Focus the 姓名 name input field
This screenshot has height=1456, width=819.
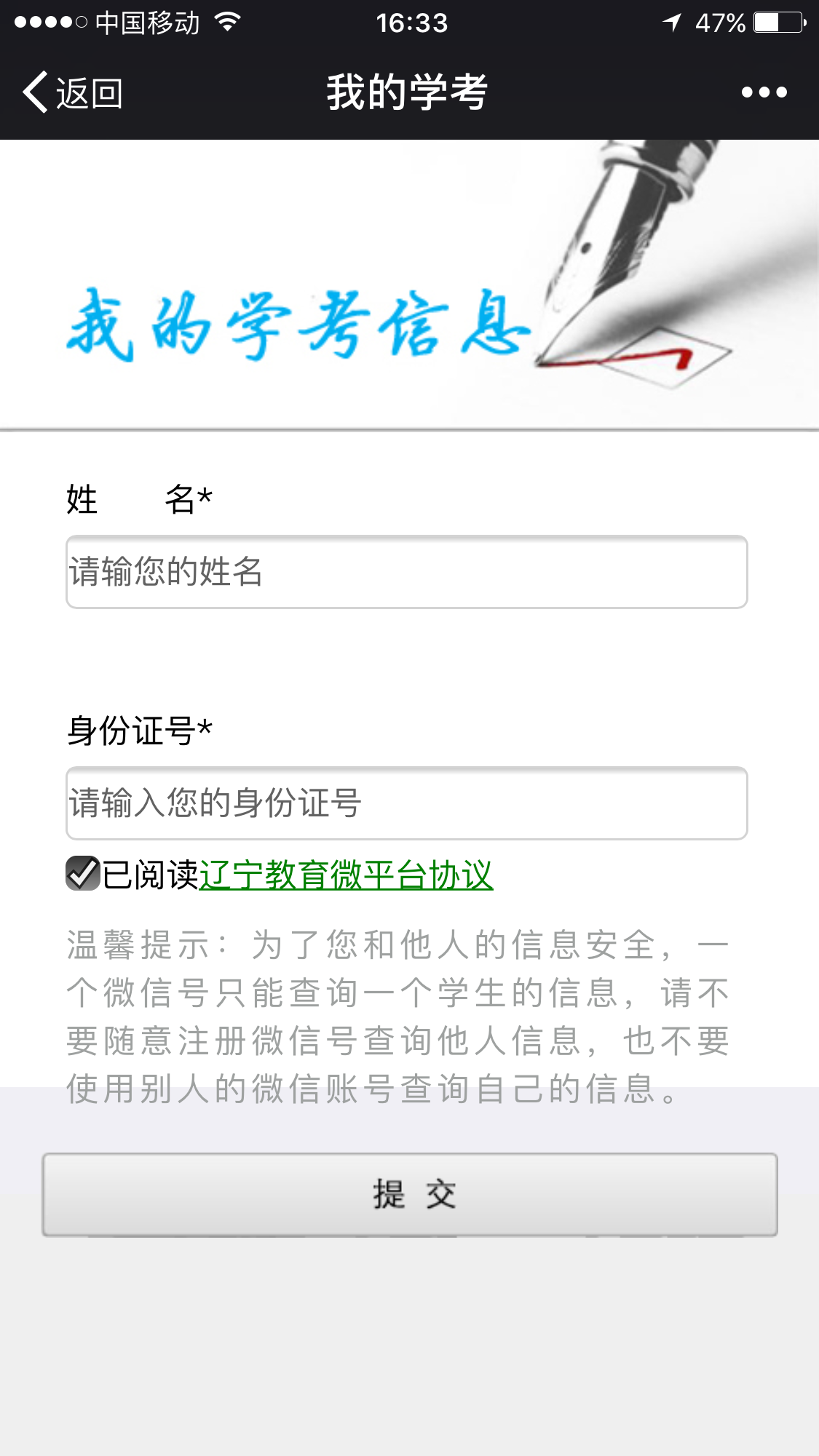pyautogui.click(x=406, y=572)
